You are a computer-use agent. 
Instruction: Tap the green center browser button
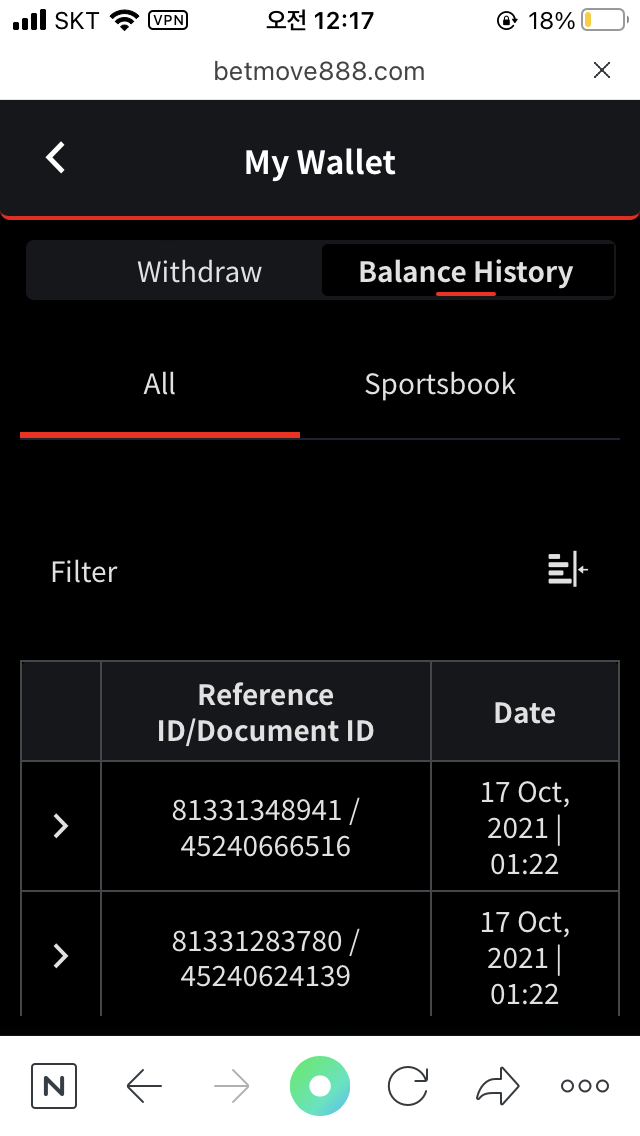coord(320,1086)
